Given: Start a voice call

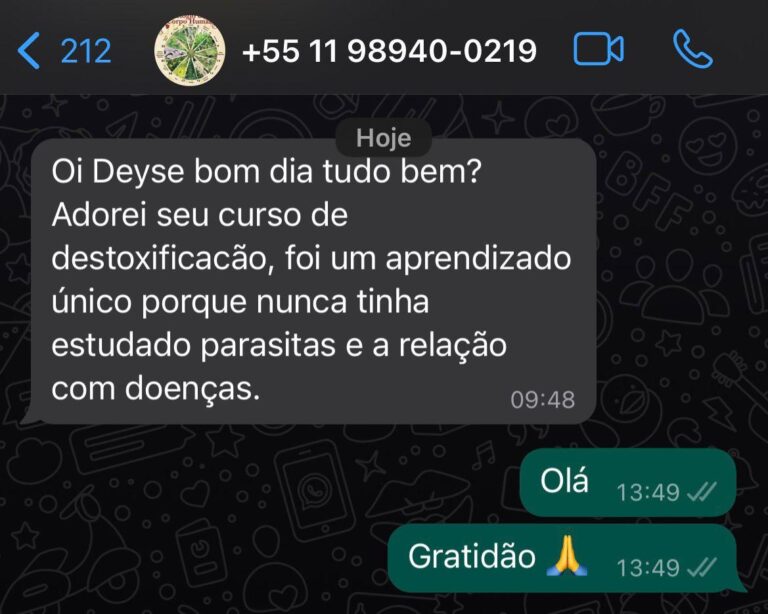Looking at the screenshot, I should pyautogui.click(x=692, y=49).
